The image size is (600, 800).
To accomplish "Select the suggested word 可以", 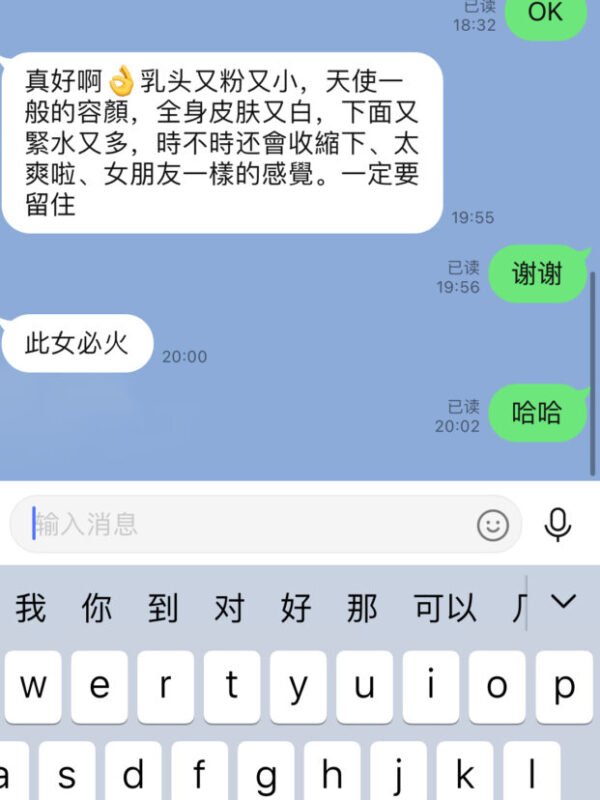I will 445,608.
